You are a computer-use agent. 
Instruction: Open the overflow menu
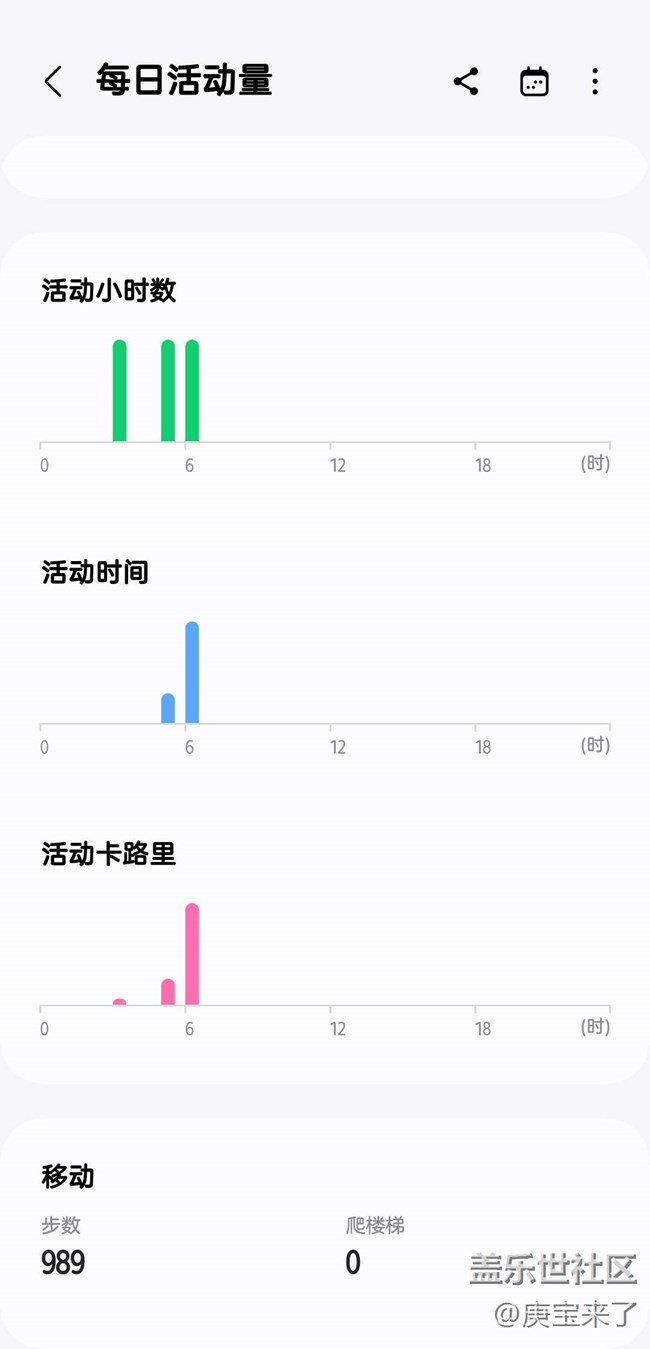[x=595, y=81]
